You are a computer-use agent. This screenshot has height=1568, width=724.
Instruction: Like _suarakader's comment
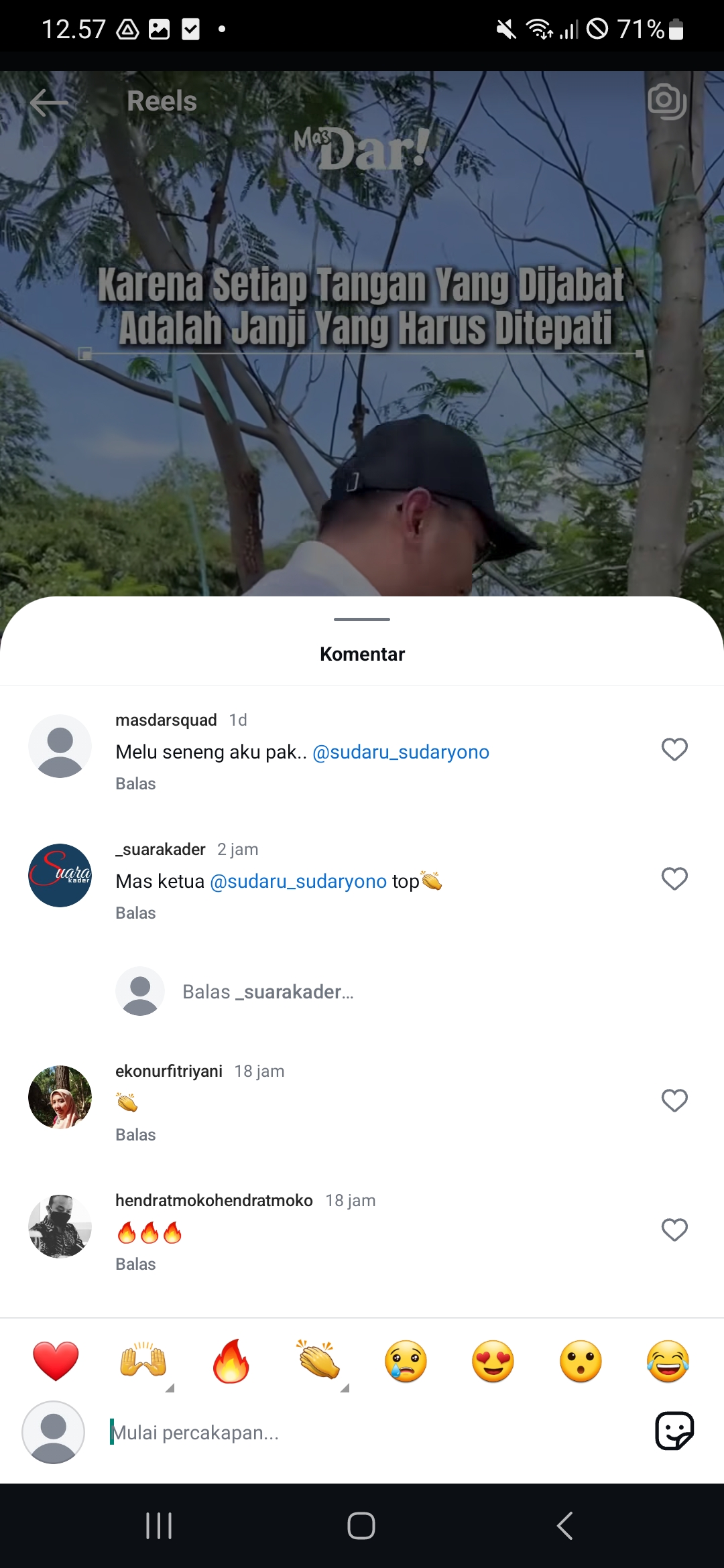pos(674,878)
